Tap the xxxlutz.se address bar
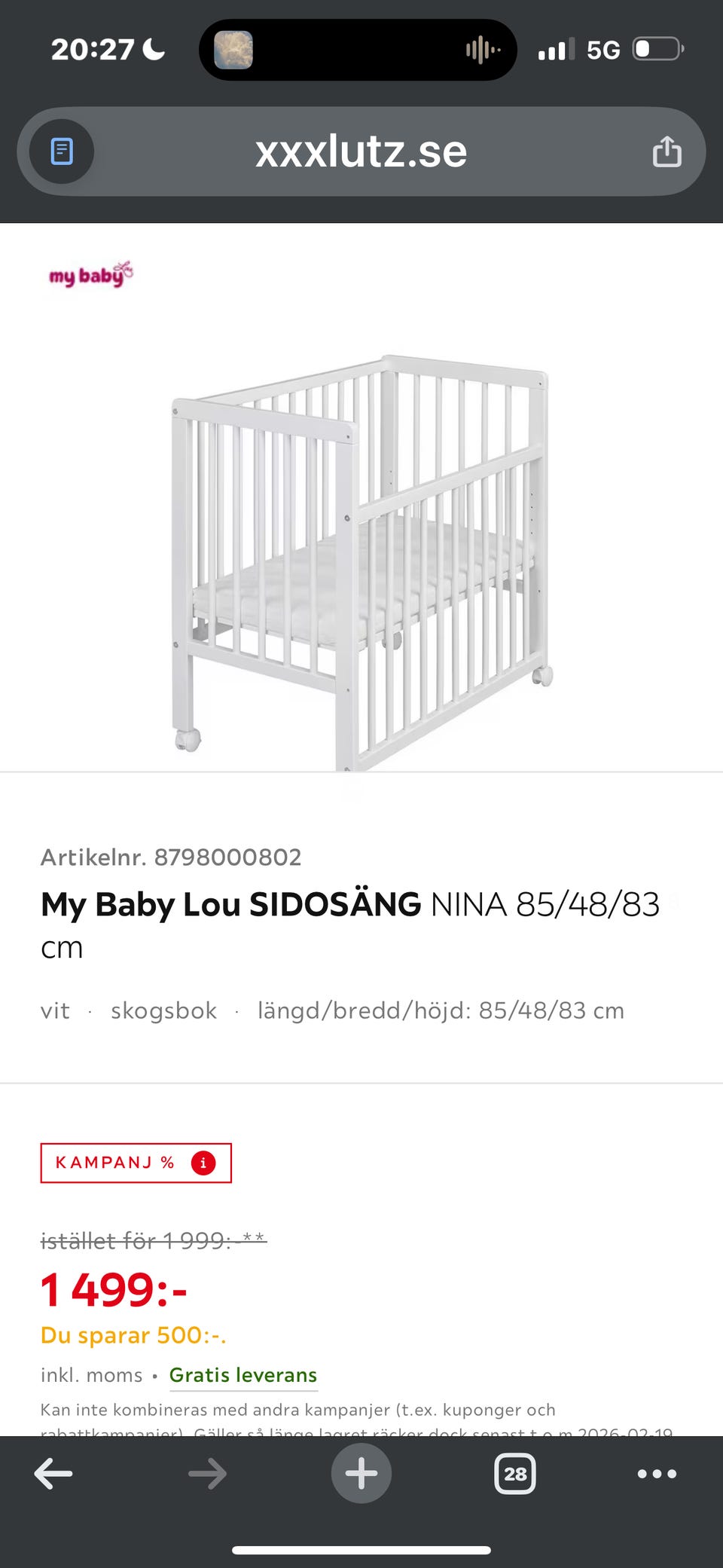Viewport: 723px width, 1568px height. (x=361, y=151)
